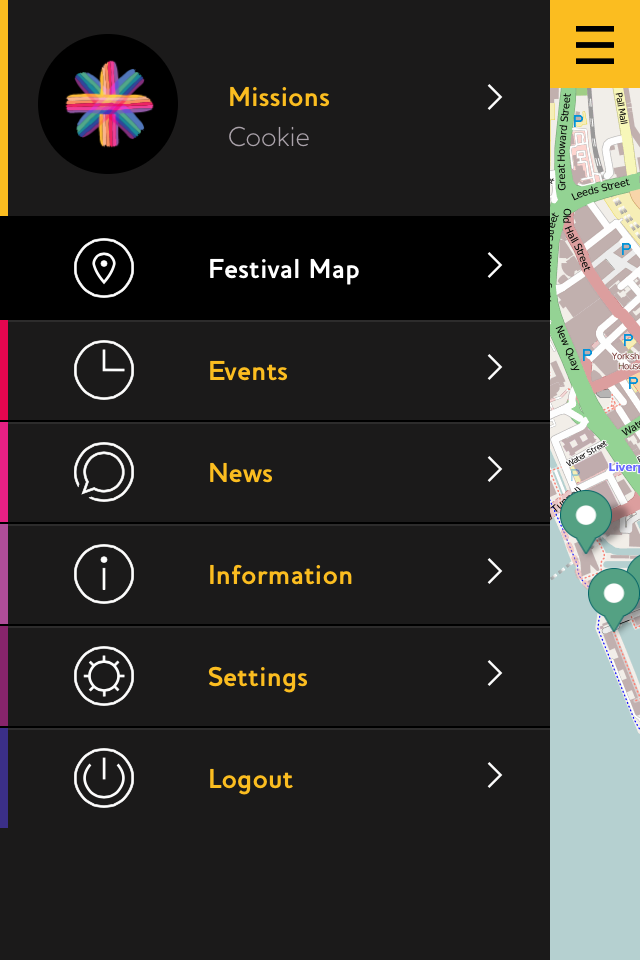Open Missions for Cookie
Screen dimensions: 640x960
(279, 108)
